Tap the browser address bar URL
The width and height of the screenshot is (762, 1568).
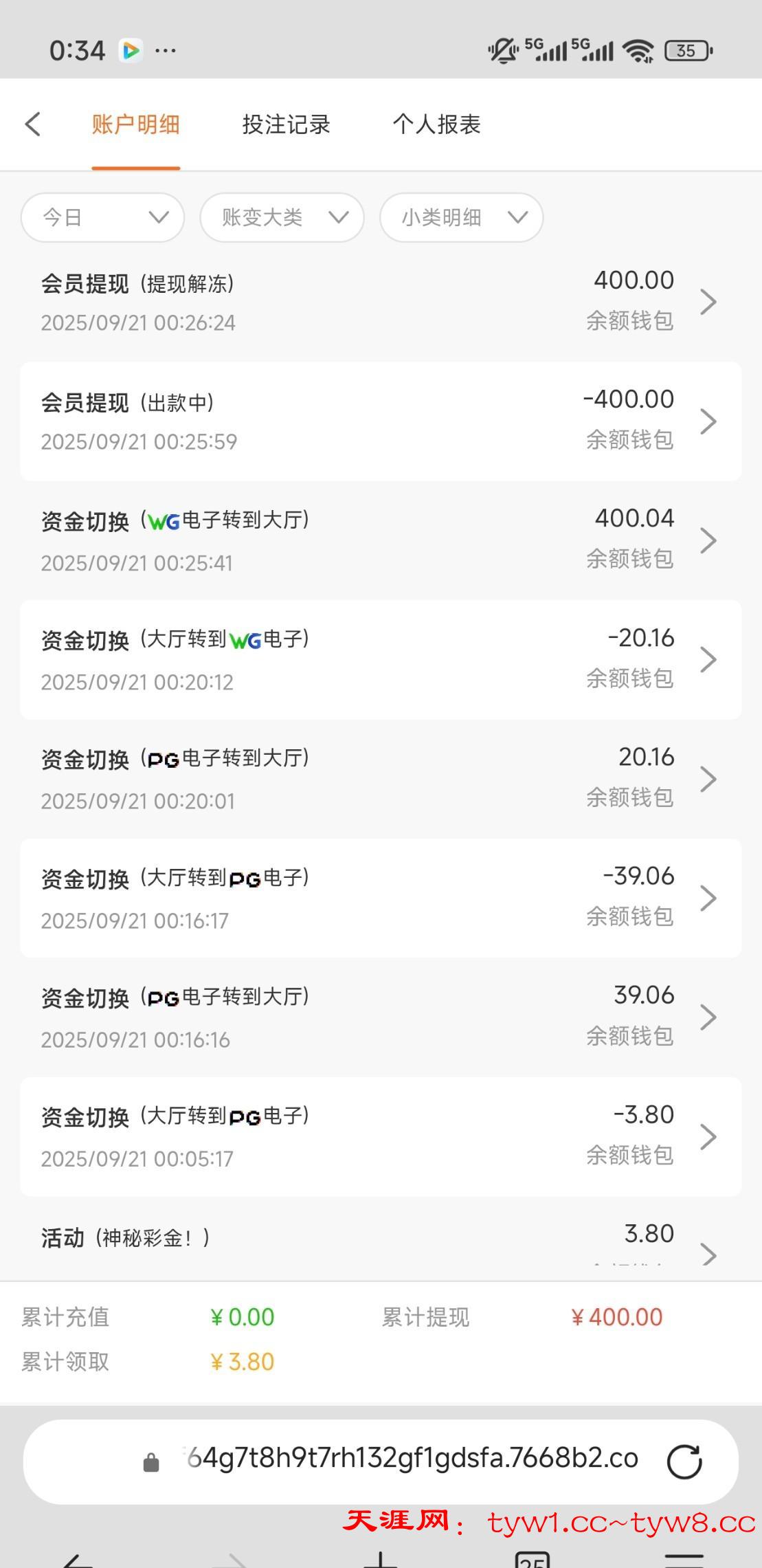coord(412,1459)
